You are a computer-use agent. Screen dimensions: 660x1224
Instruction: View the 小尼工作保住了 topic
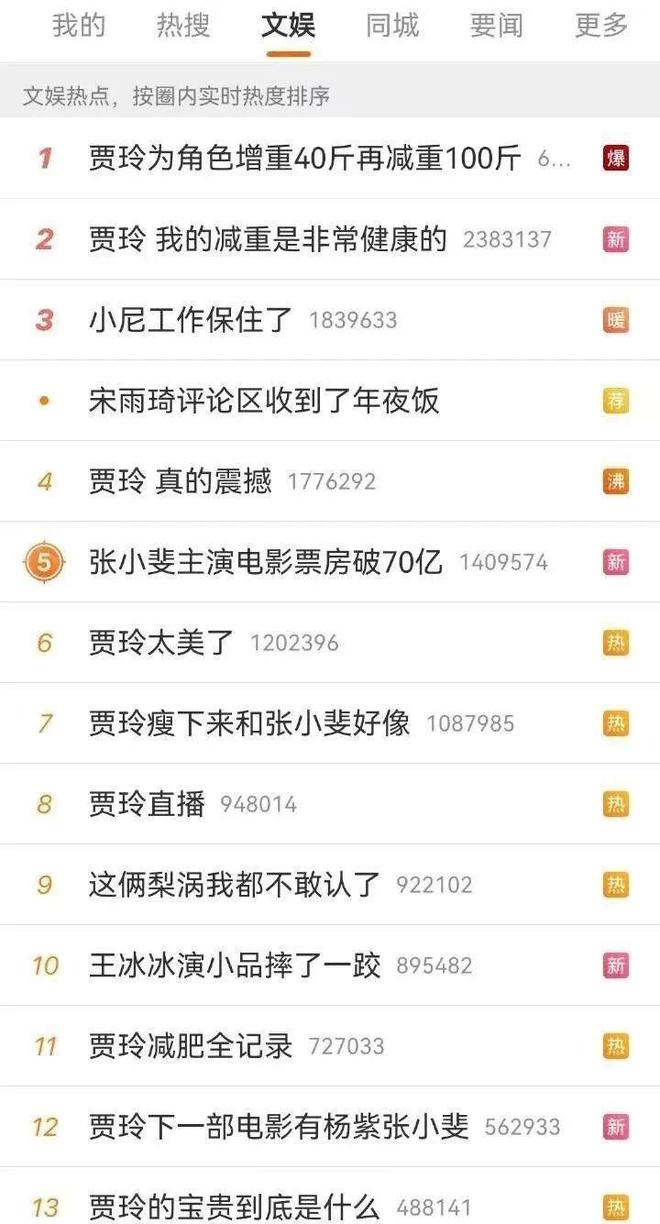point(191,320)
